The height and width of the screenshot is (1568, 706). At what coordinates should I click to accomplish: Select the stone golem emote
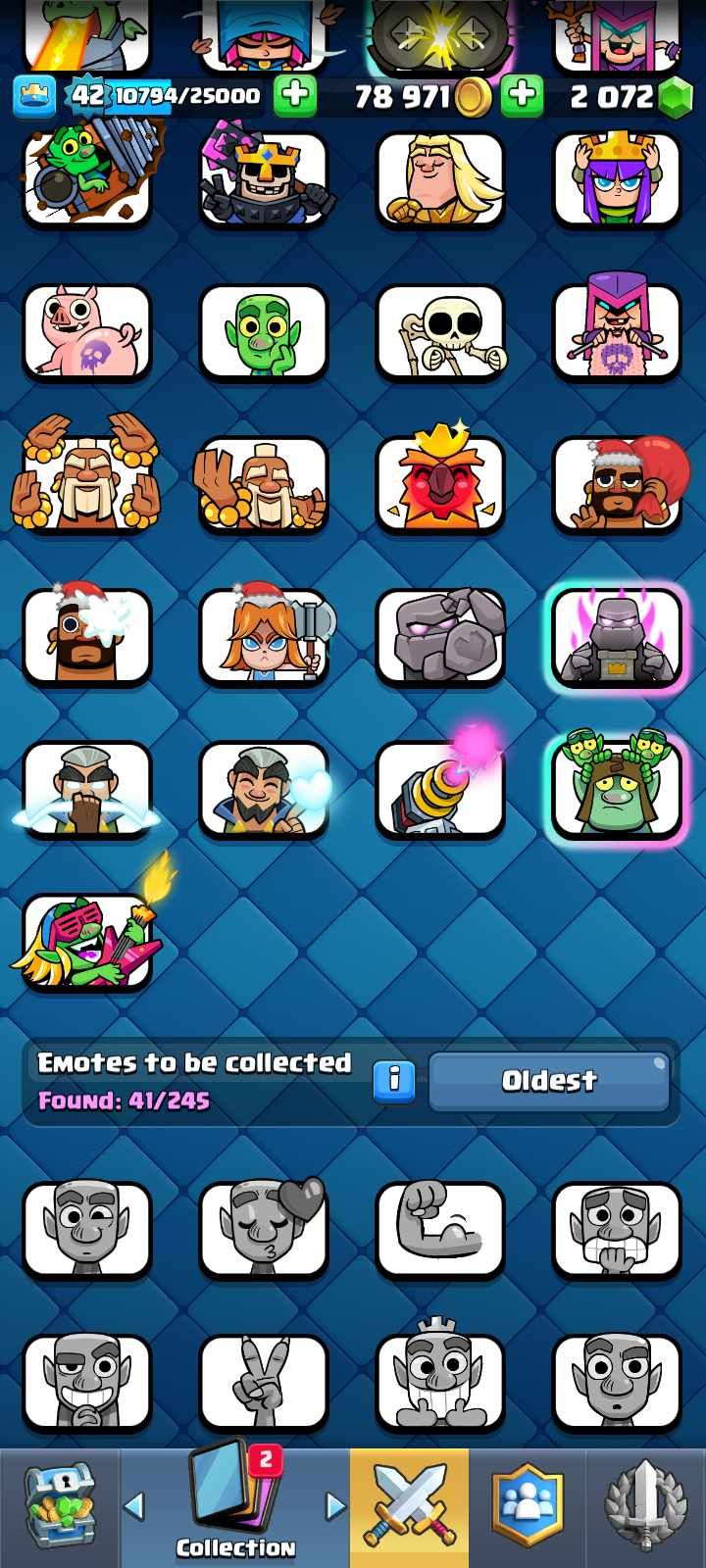[440, 636]
